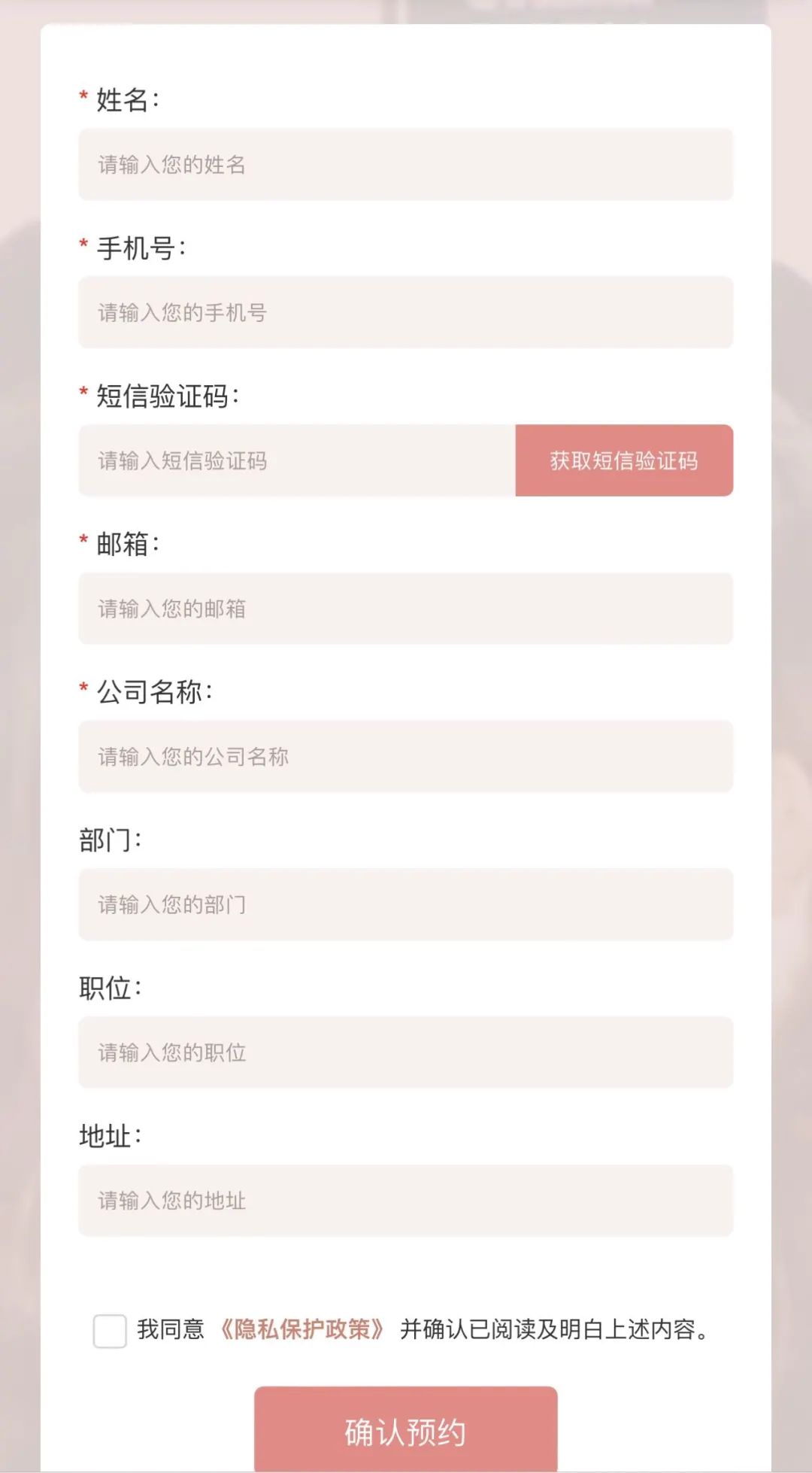Submit with the 确认预约 button
This screenshot has height=1473, width=812.
click(x=406, y=1430)
